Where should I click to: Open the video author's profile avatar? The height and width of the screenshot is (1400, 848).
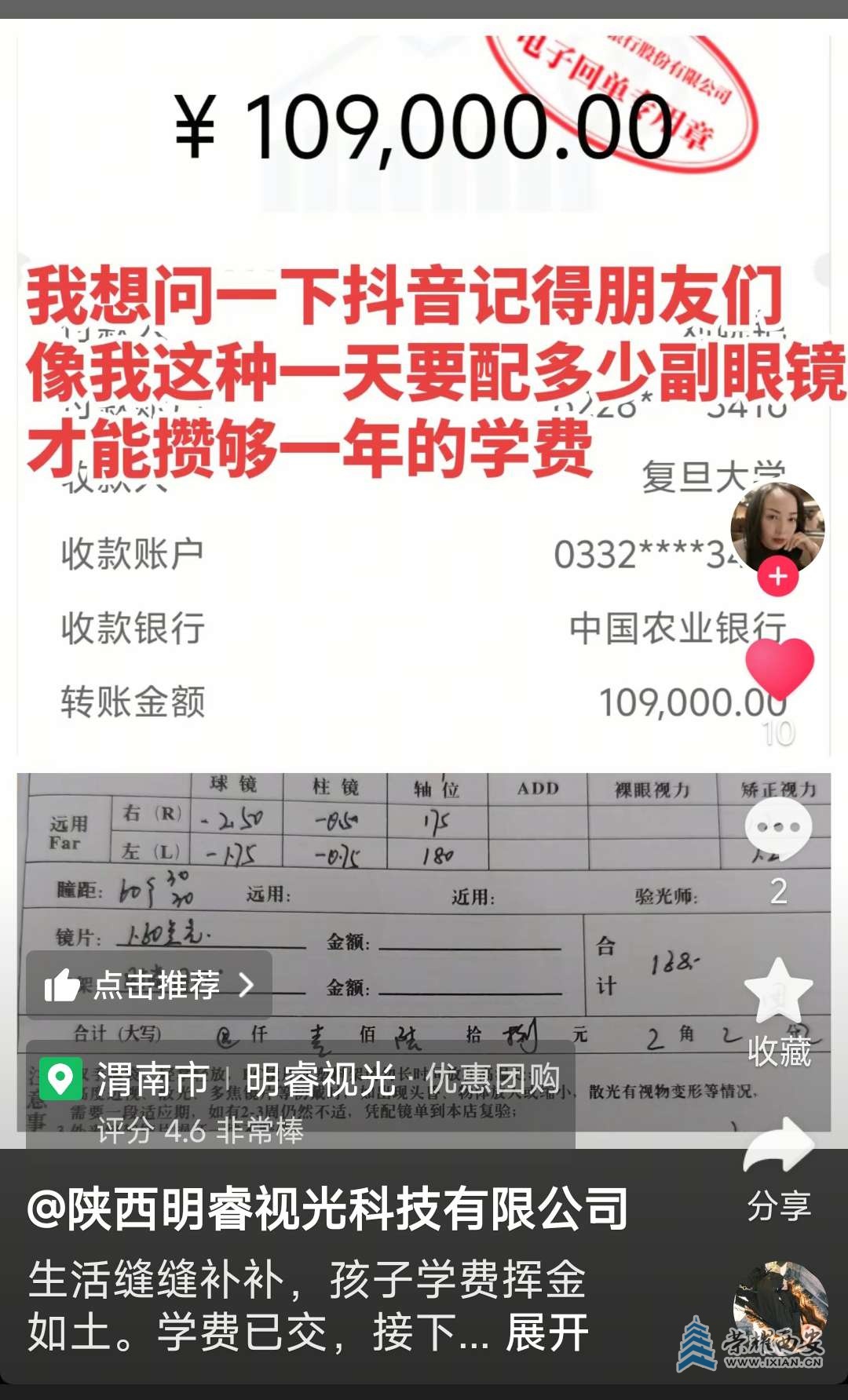tap(777, 527)
